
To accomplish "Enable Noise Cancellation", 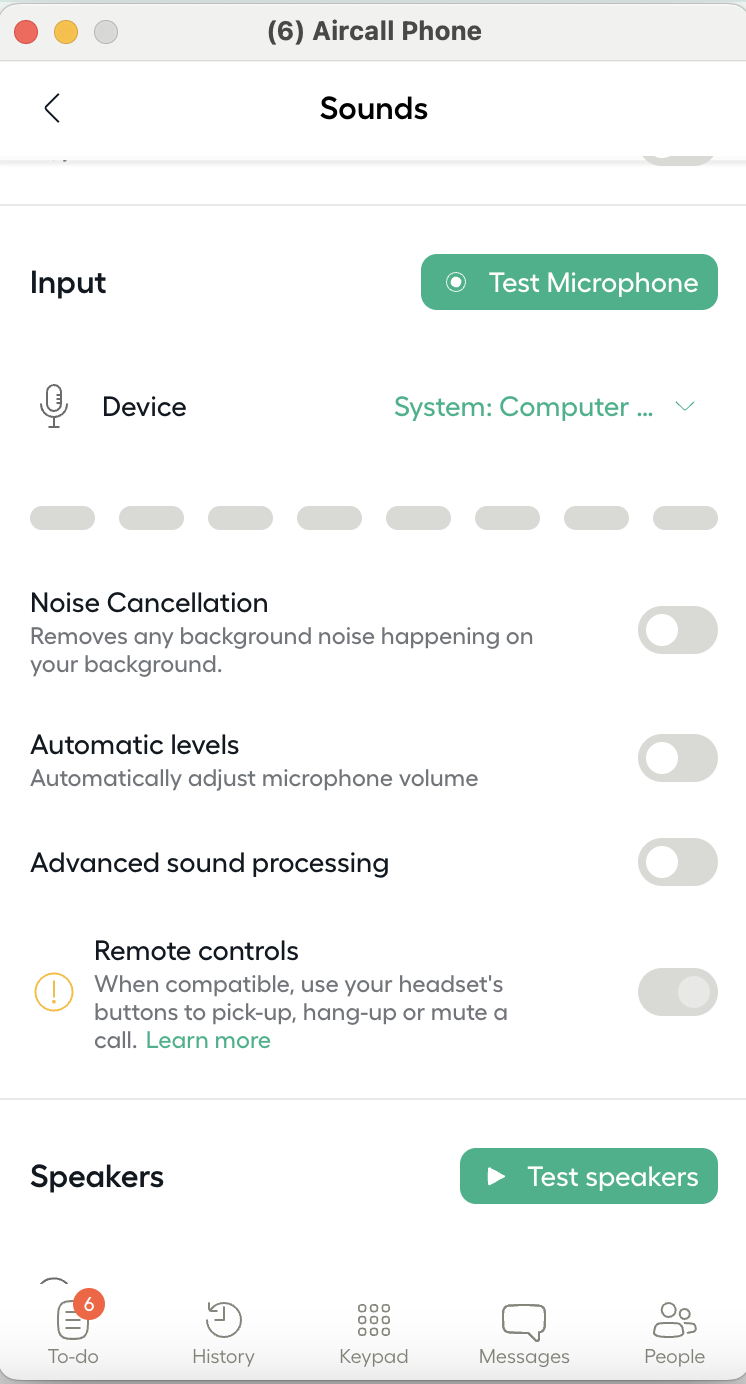I will 678,630.
